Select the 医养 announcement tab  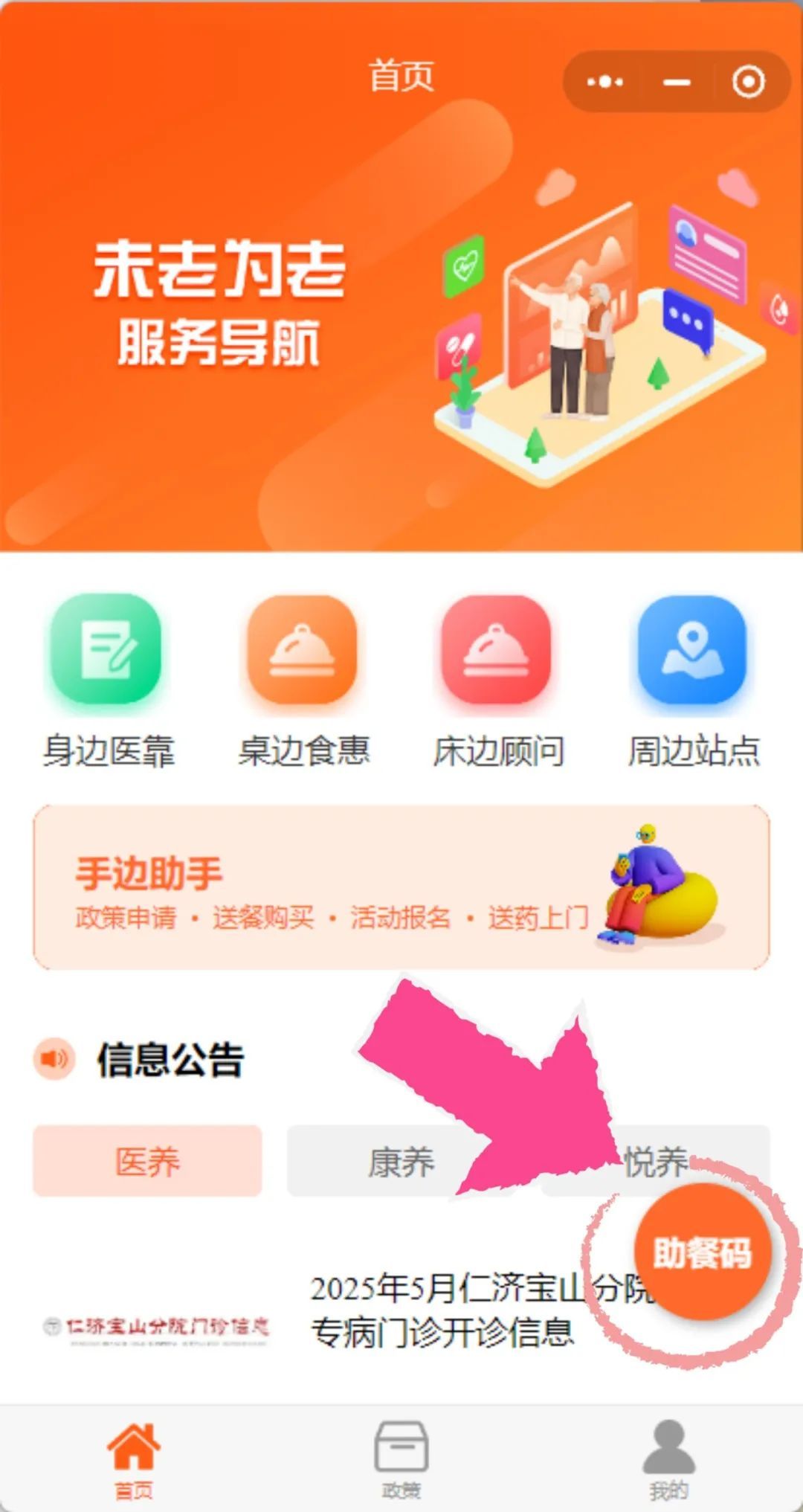point(147,1161)
